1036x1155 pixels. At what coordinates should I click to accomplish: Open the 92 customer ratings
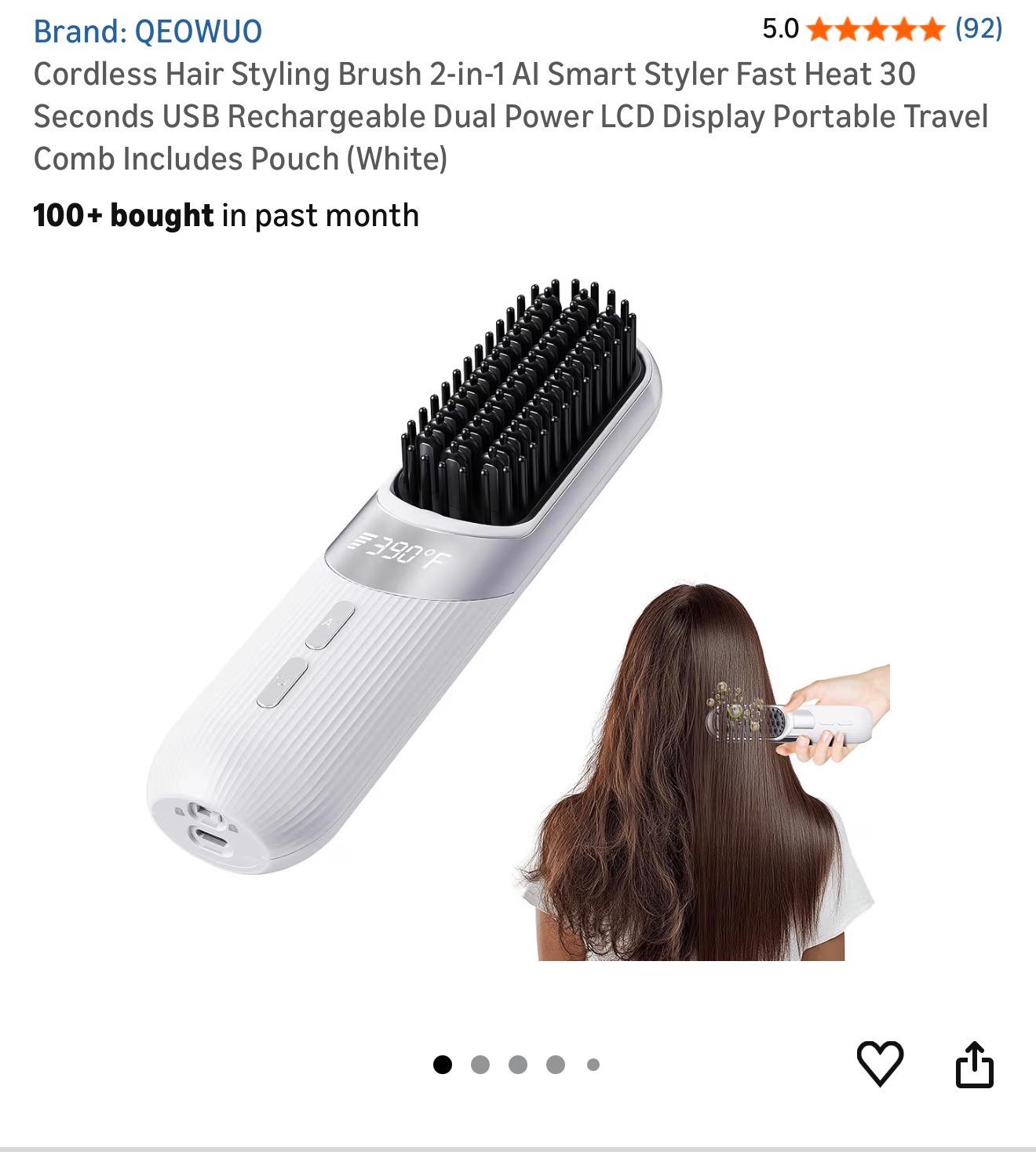(978, 29)
